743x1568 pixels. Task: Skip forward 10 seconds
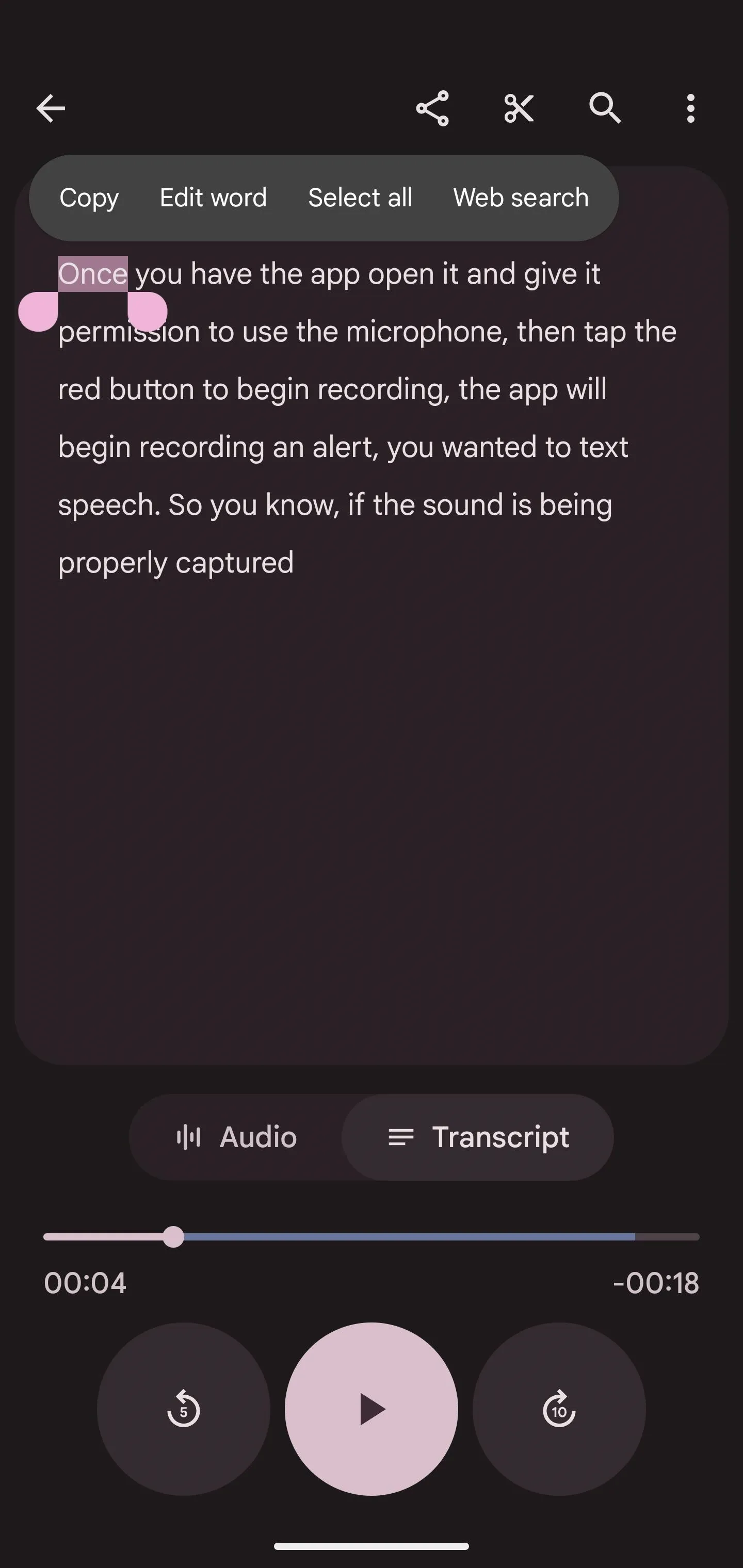[559, 1409]
